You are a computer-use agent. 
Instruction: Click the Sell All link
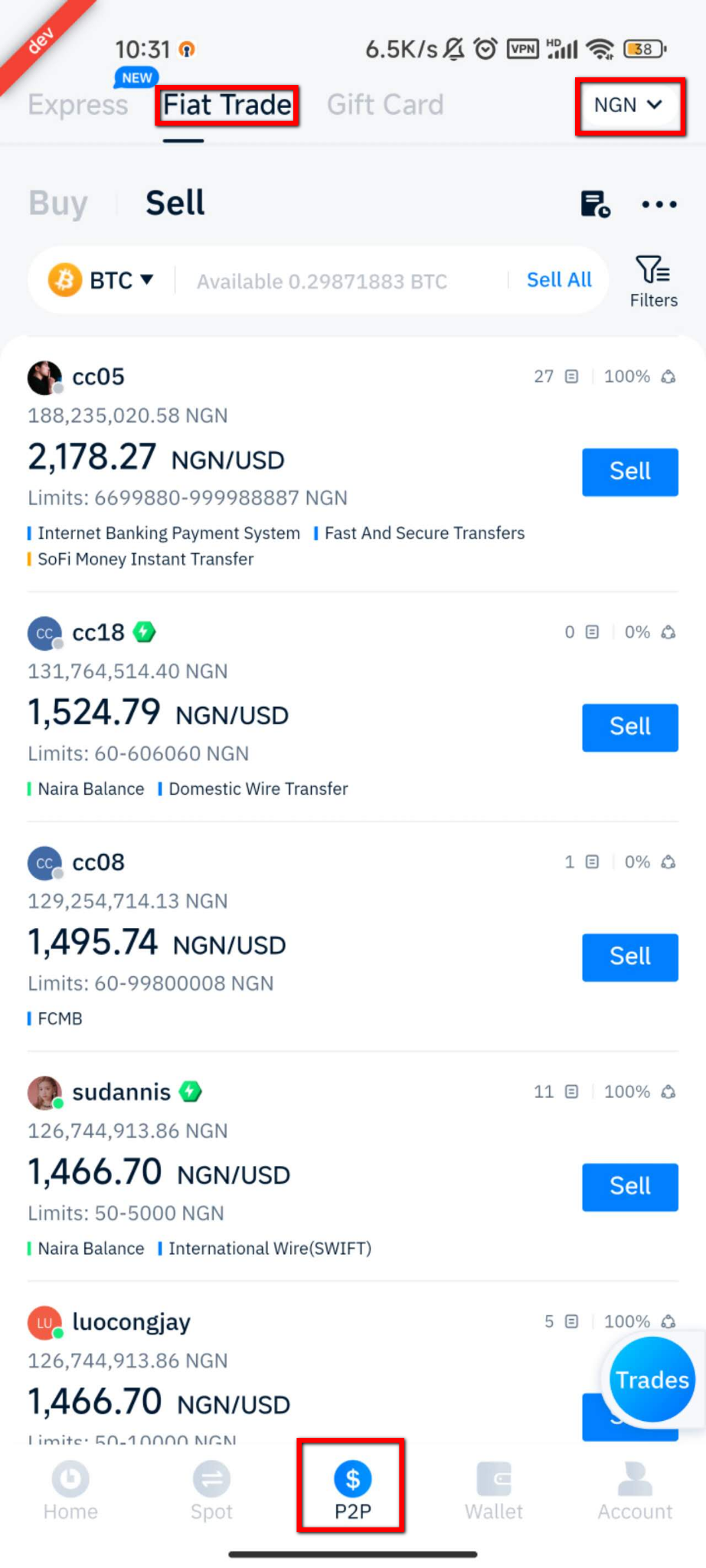click(x=558, y=279)
